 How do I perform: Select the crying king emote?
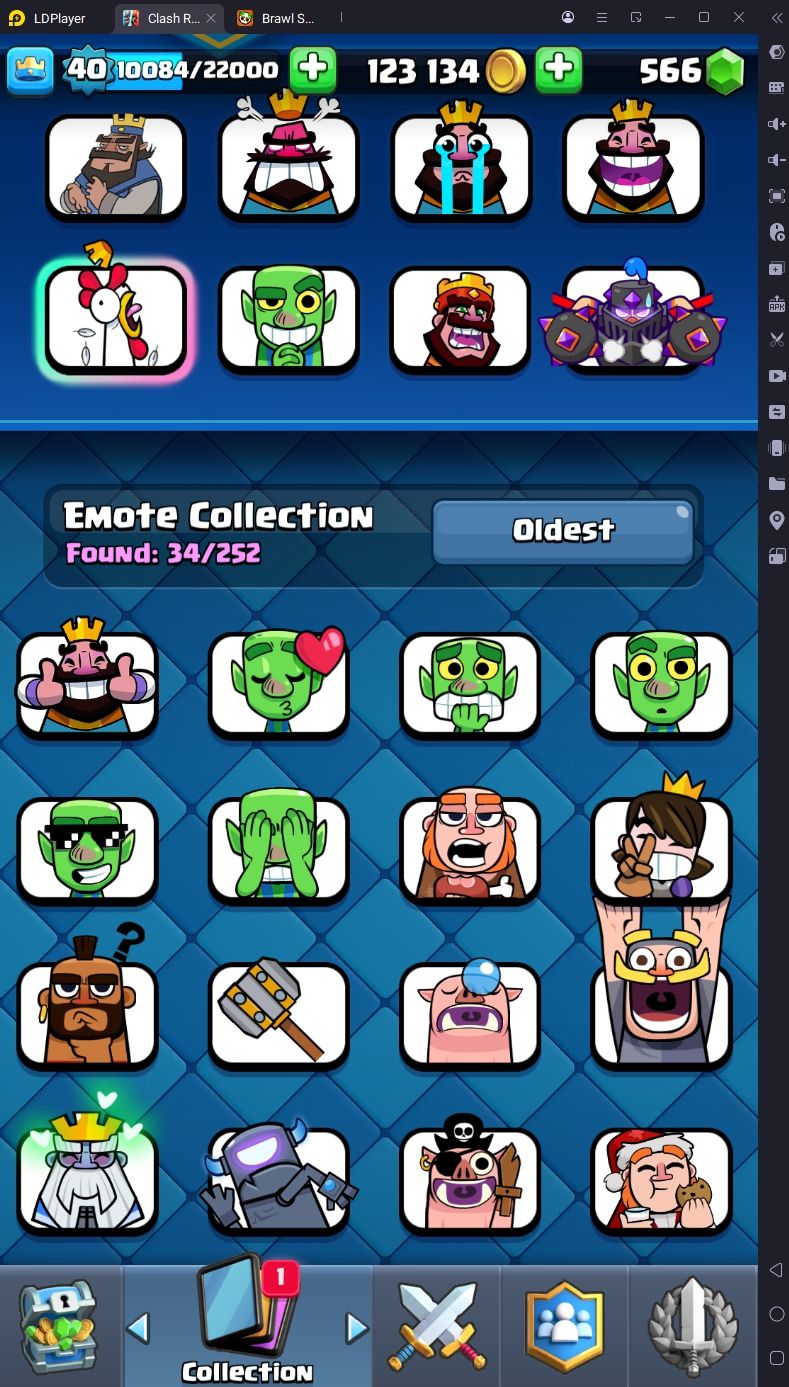coord(461,165)
